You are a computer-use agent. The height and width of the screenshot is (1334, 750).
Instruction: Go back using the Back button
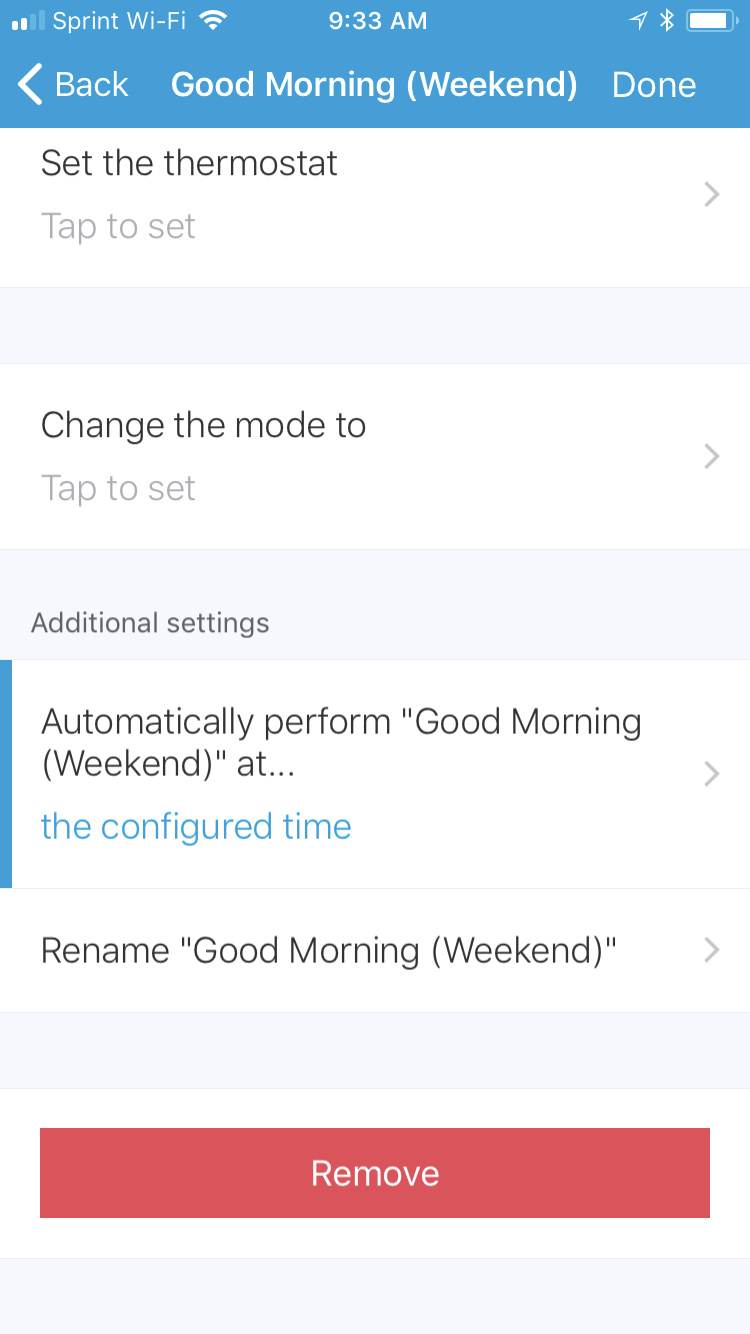74,85
